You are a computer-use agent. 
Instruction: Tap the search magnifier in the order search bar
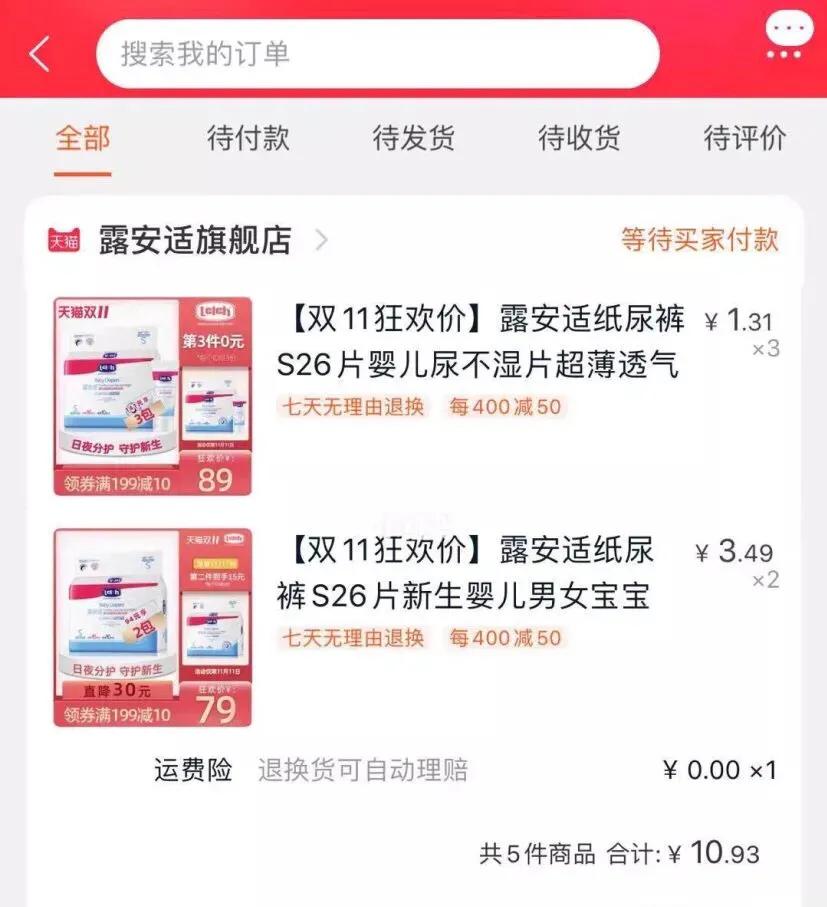[x=127, y=52]
